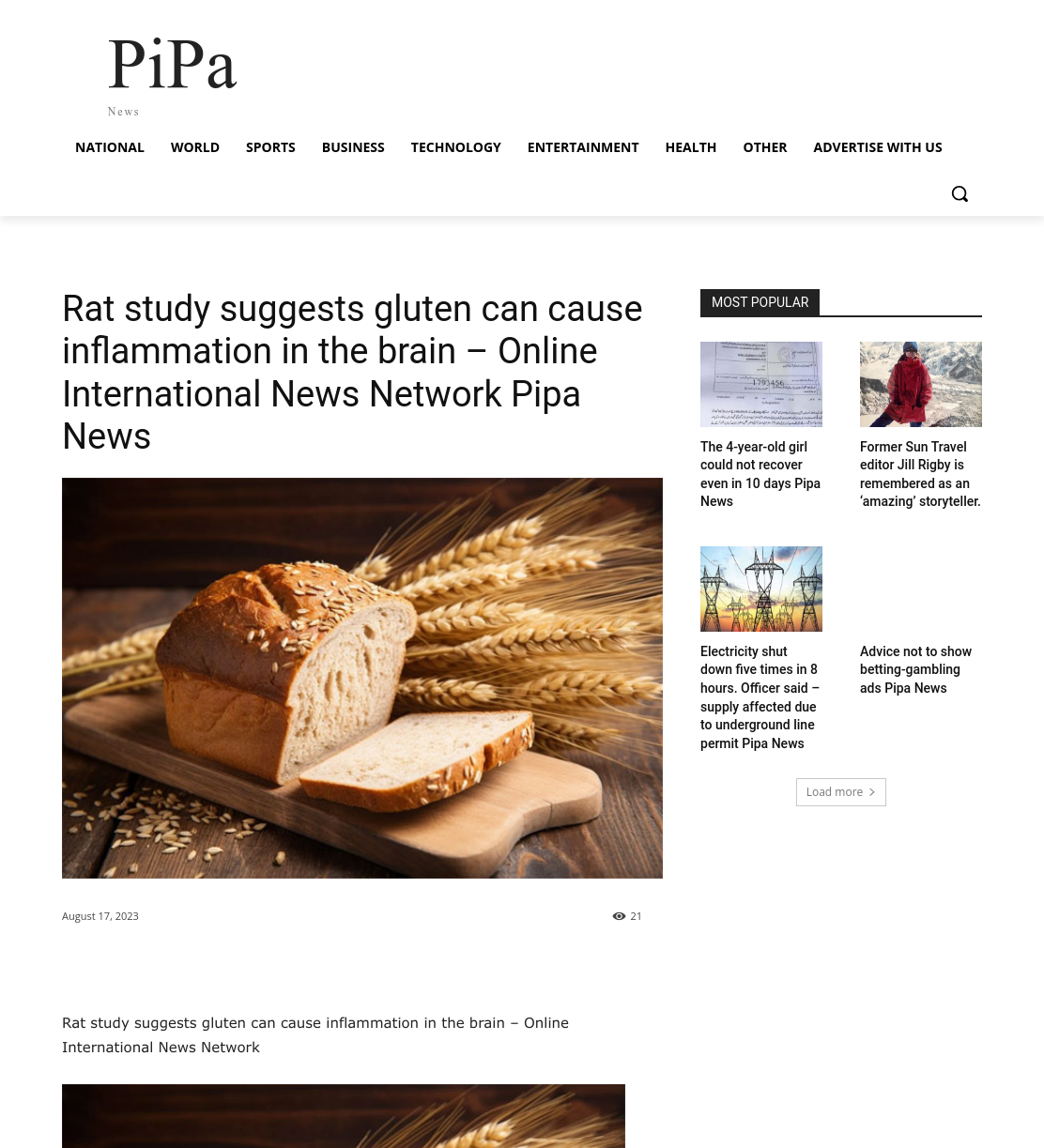Open the search icon
Screen dimensions: 1044x1148
point(960,193)
